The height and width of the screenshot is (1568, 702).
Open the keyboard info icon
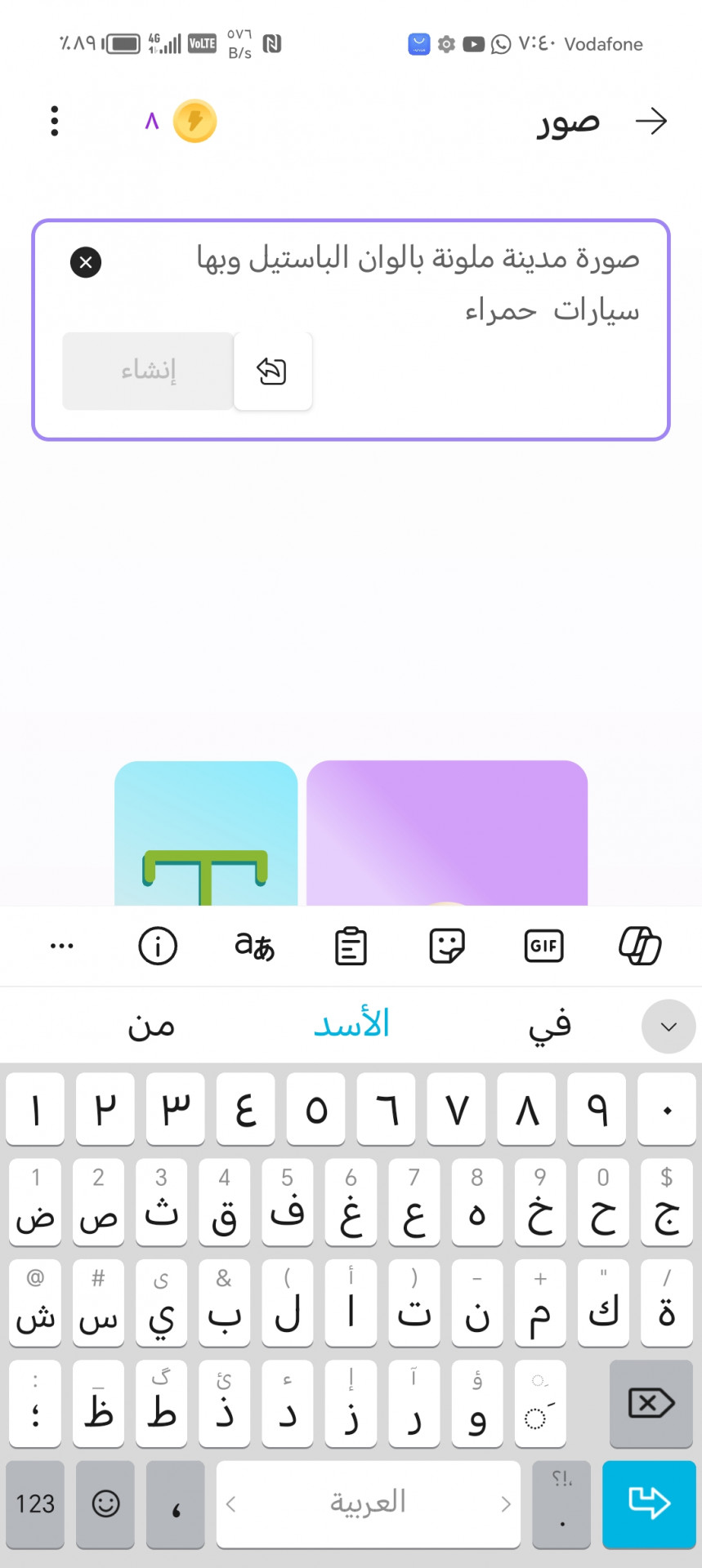pos(158,947)
